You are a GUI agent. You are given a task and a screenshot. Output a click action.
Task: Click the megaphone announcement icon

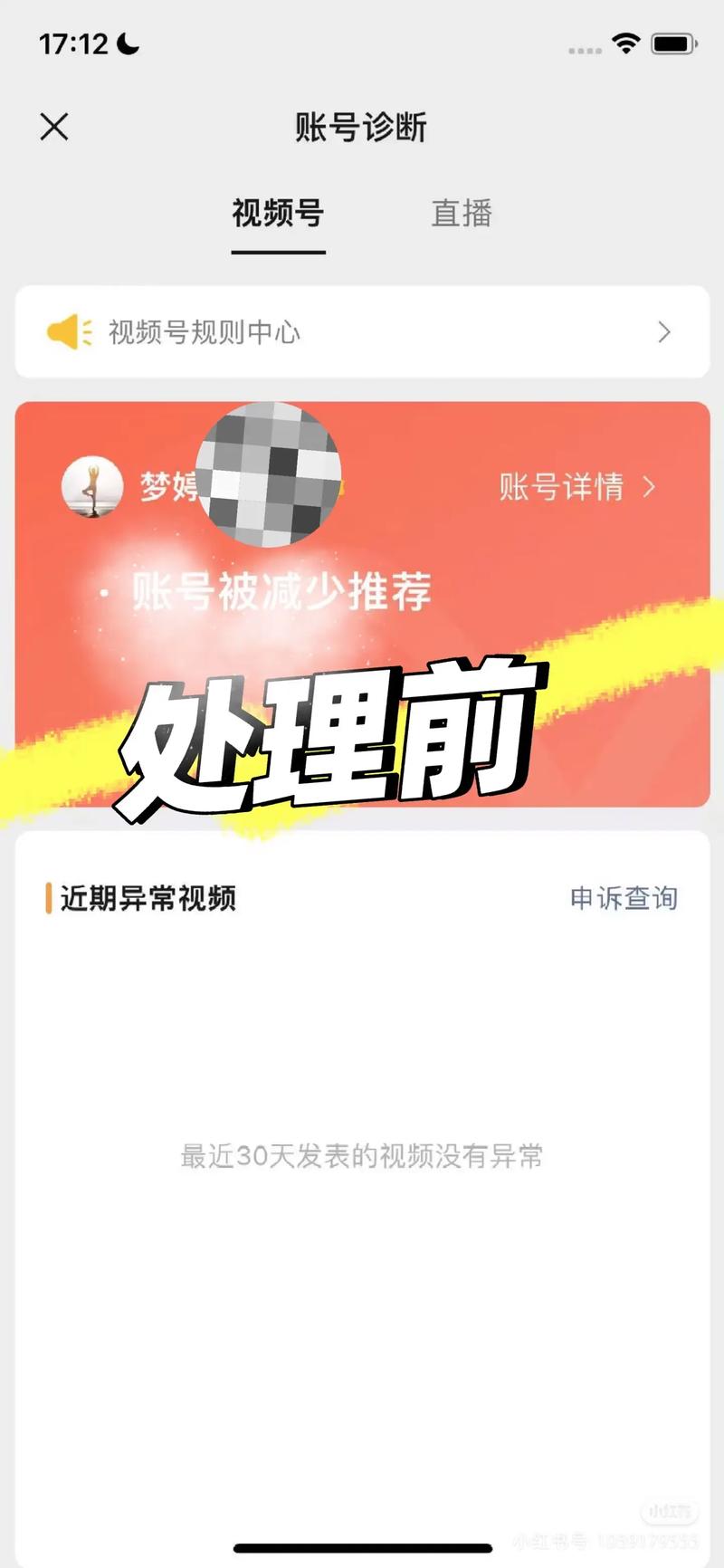[x=69, y=332]
